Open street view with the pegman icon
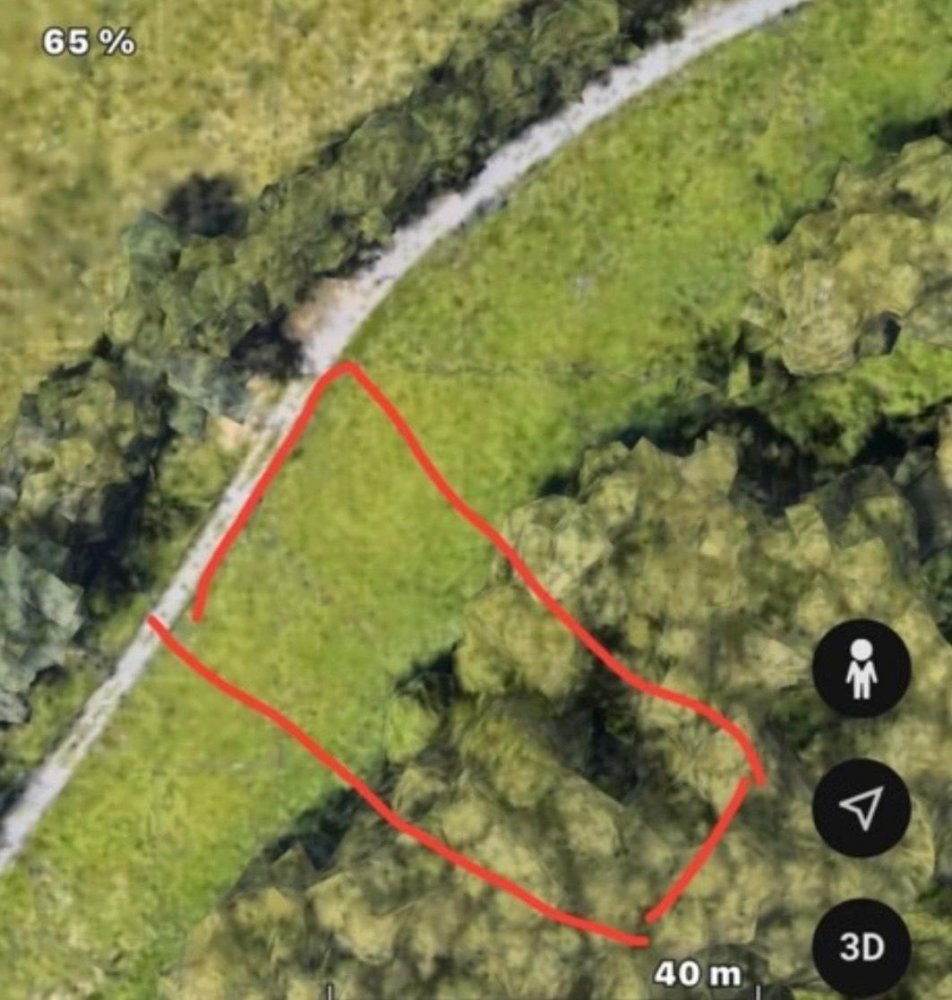The image size is (952, 1000). (861, 668)
